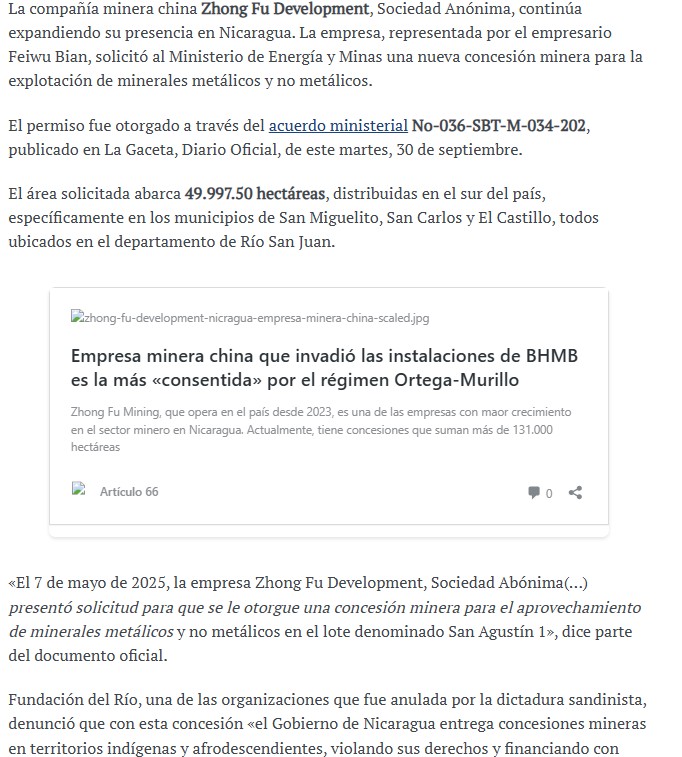Open comments on the related article card
Viewport: 682px width, 757px height.
point(539,493)
